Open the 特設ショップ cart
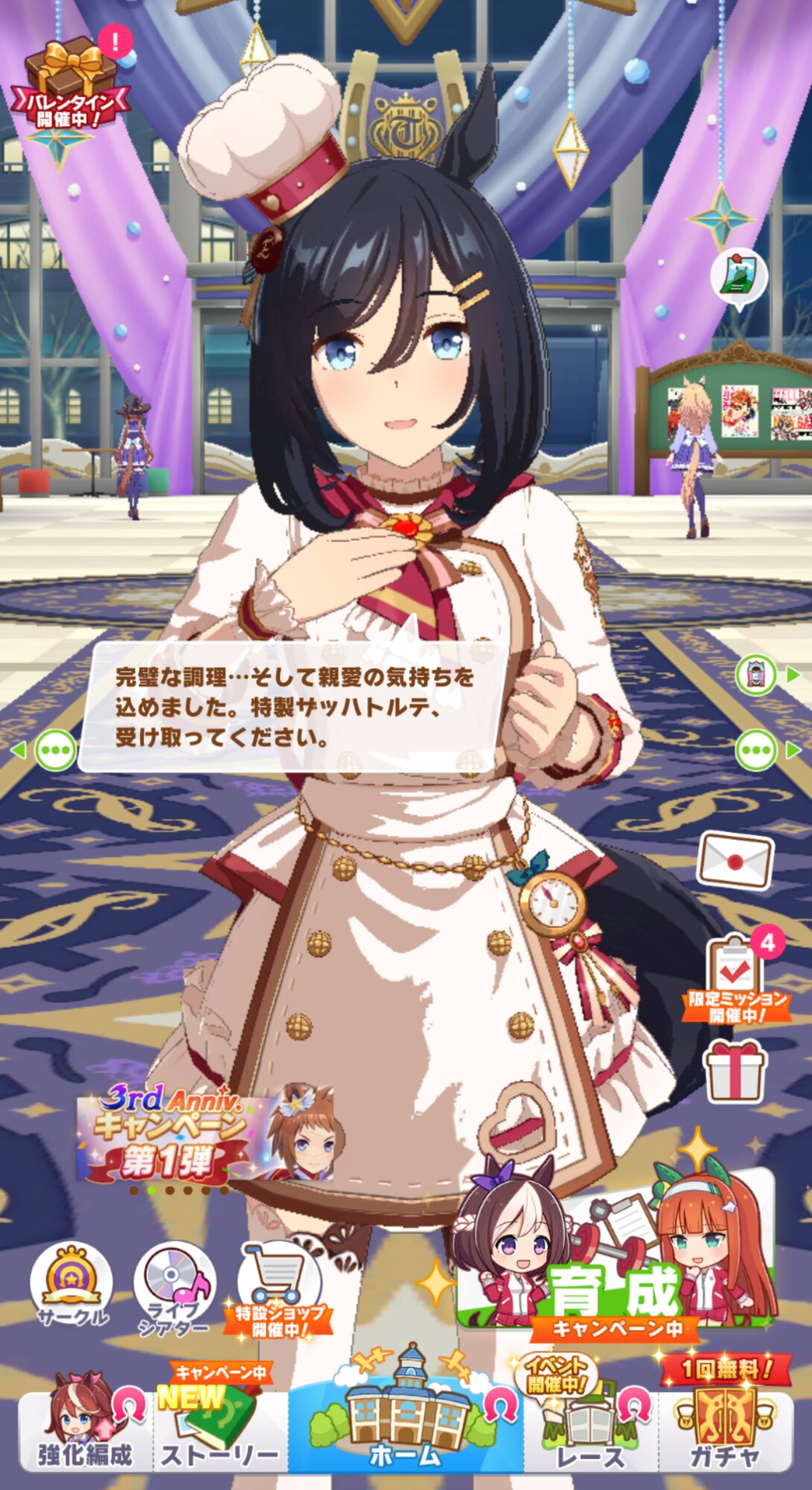 [277, 1290]
